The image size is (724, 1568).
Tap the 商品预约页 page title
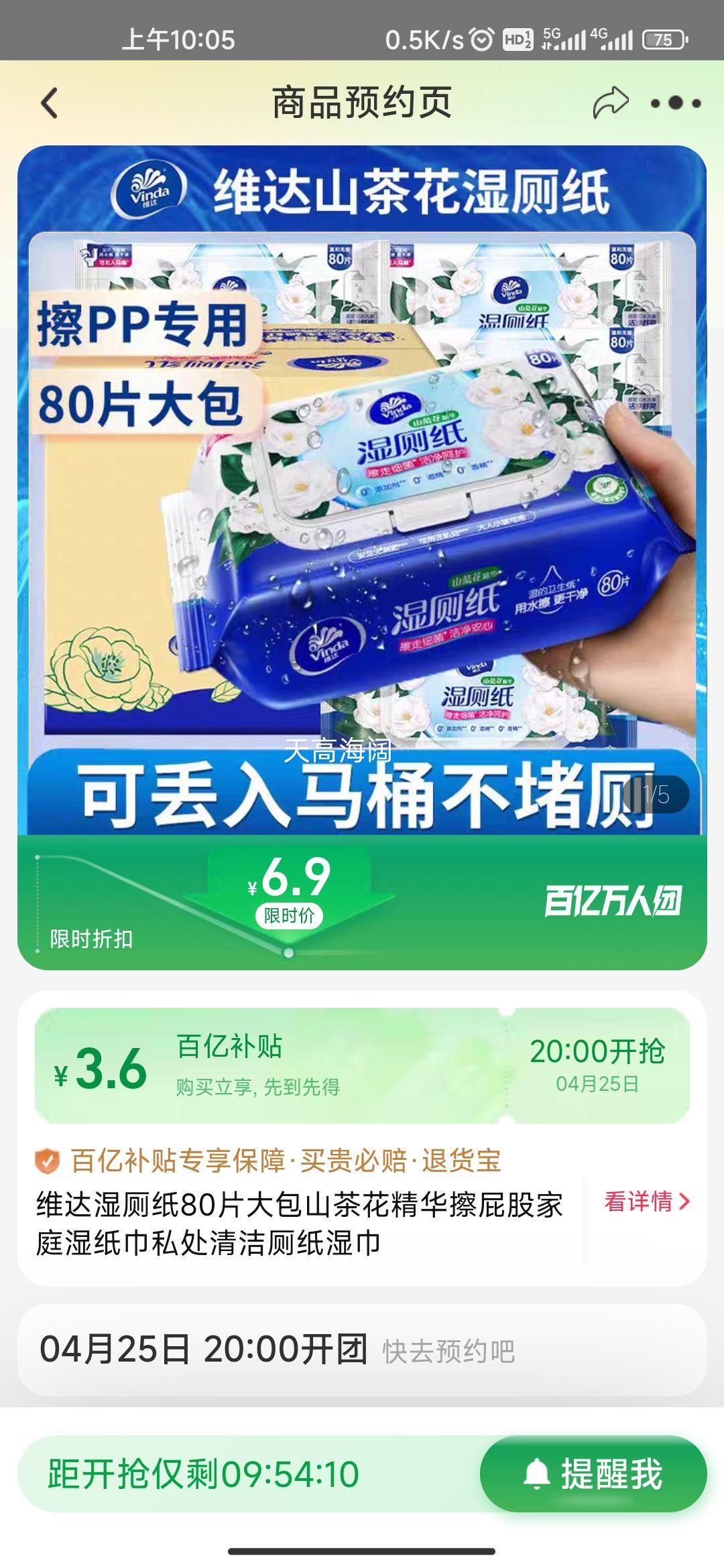tap(362, 101)
